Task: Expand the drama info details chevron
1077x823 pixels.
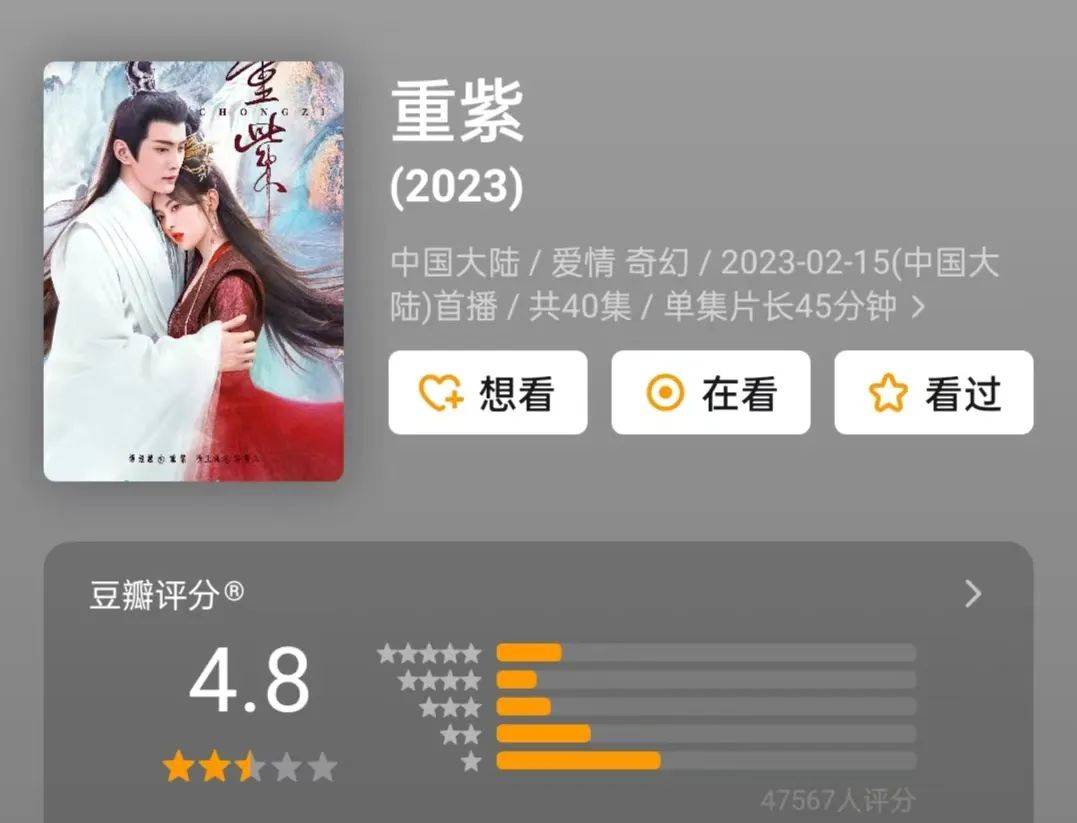Action: (919, 307)
